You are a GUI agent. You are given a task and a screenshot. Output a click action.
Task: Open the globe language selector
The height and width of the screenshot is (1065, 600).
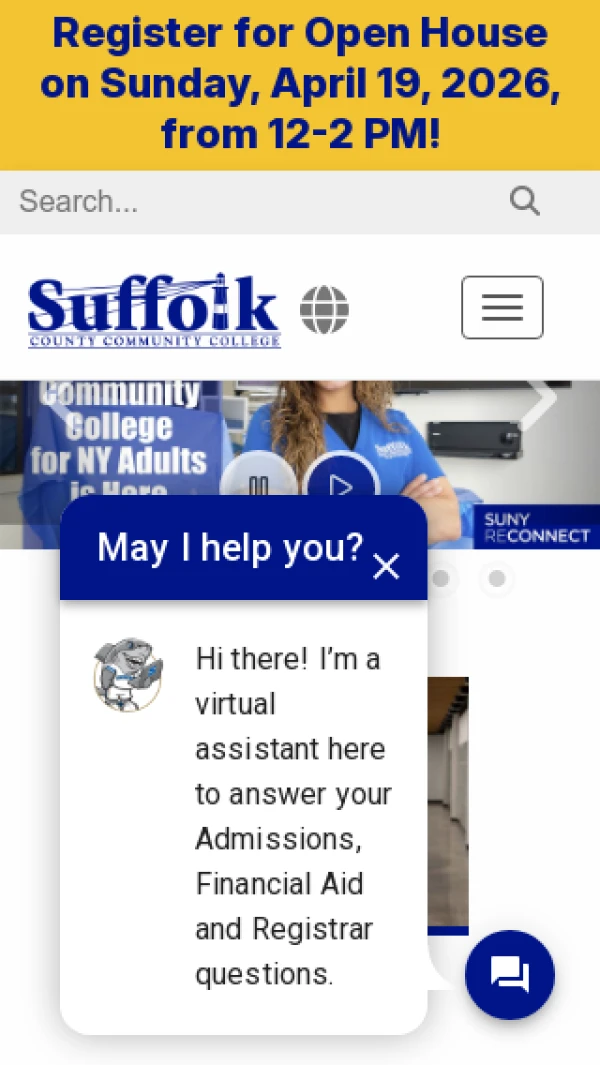click(325, 309)
